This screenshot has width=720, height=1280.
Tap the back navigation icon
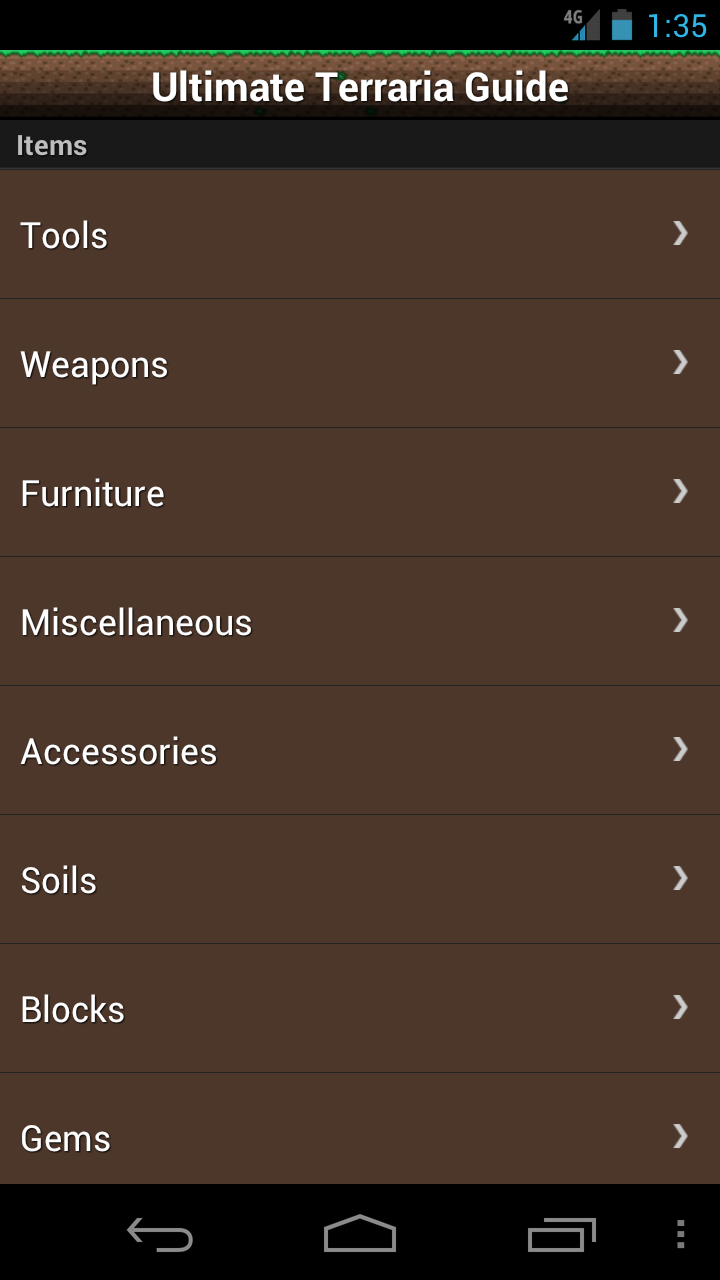(158, 1235)
